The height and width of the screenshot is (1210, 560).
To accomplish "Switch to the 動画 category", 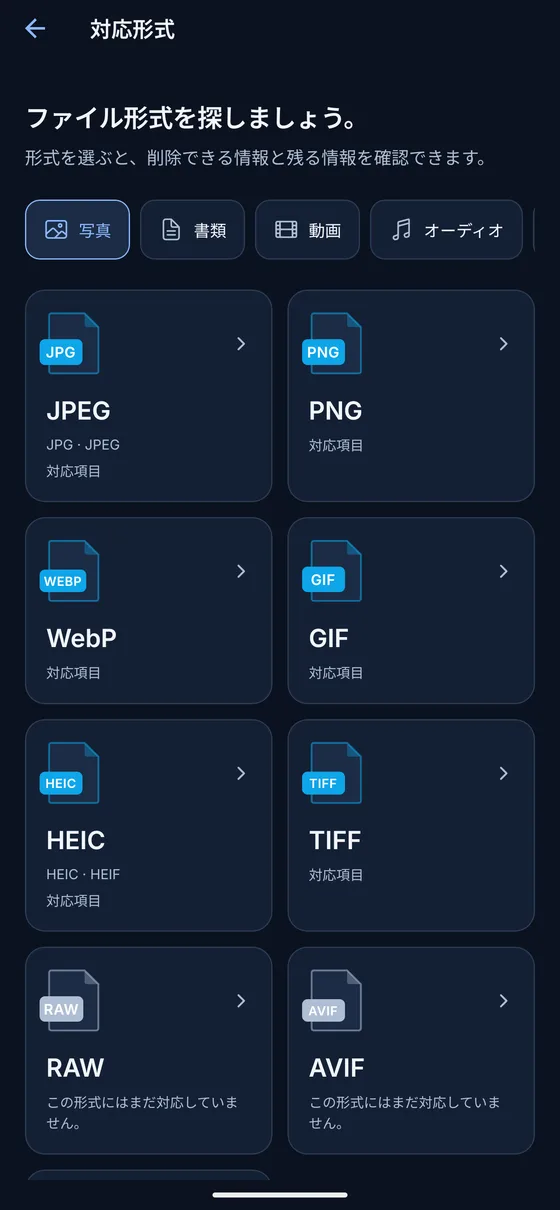I will click(308, 230).
